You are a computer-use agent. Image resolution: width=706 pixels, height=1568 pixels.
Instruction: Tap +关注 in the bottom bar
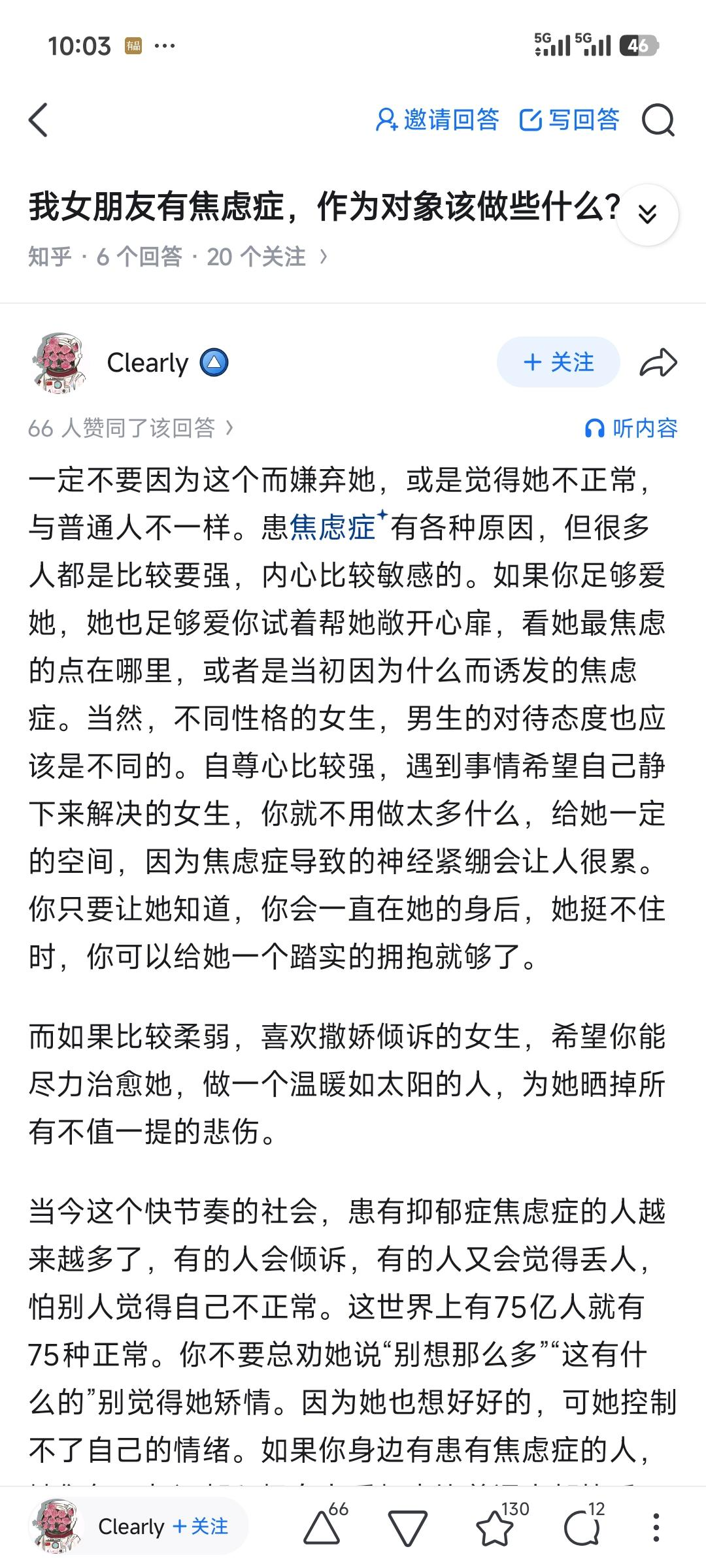coord(200,1526)
